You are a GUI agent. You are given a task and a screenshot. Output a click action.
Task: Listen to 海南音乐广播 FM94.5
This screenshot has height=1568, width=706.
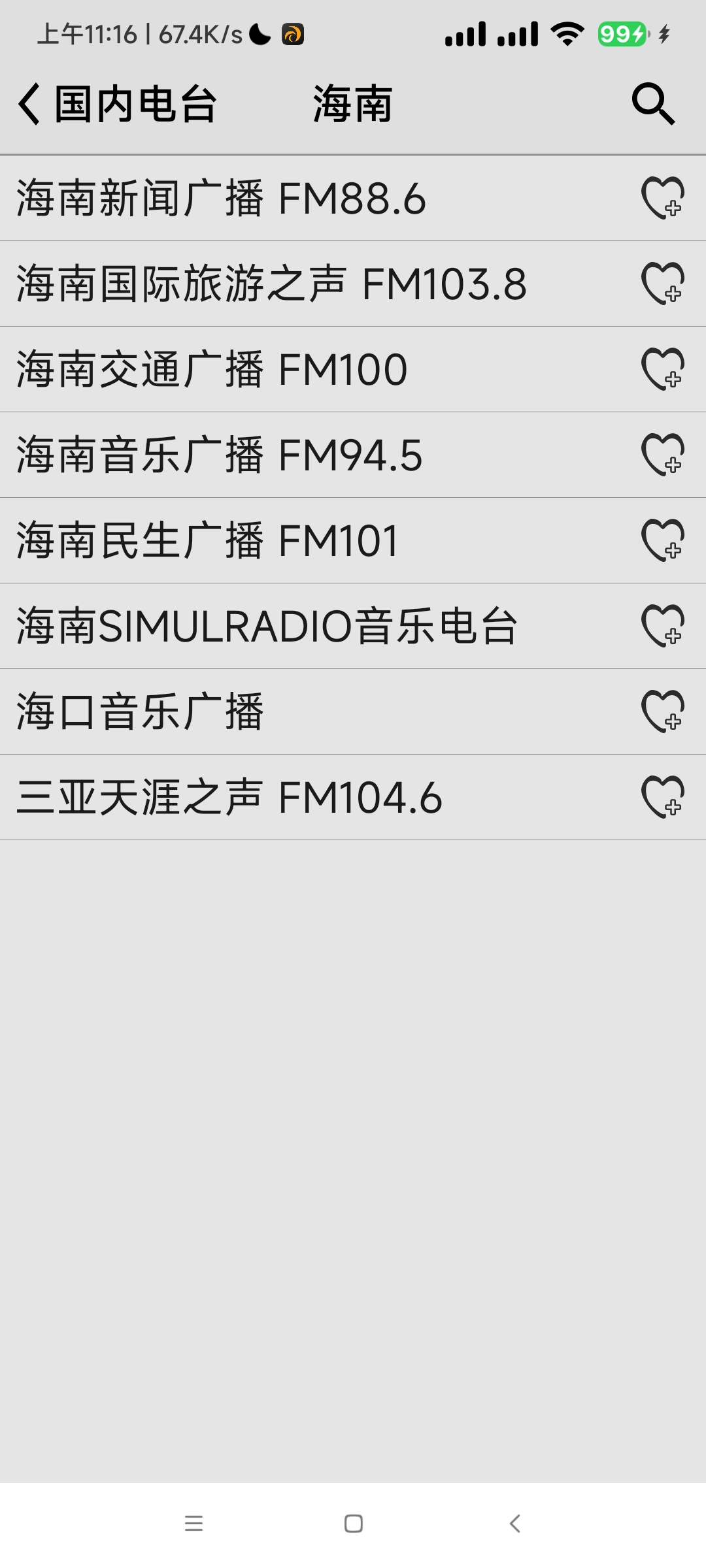pos(220,455)
